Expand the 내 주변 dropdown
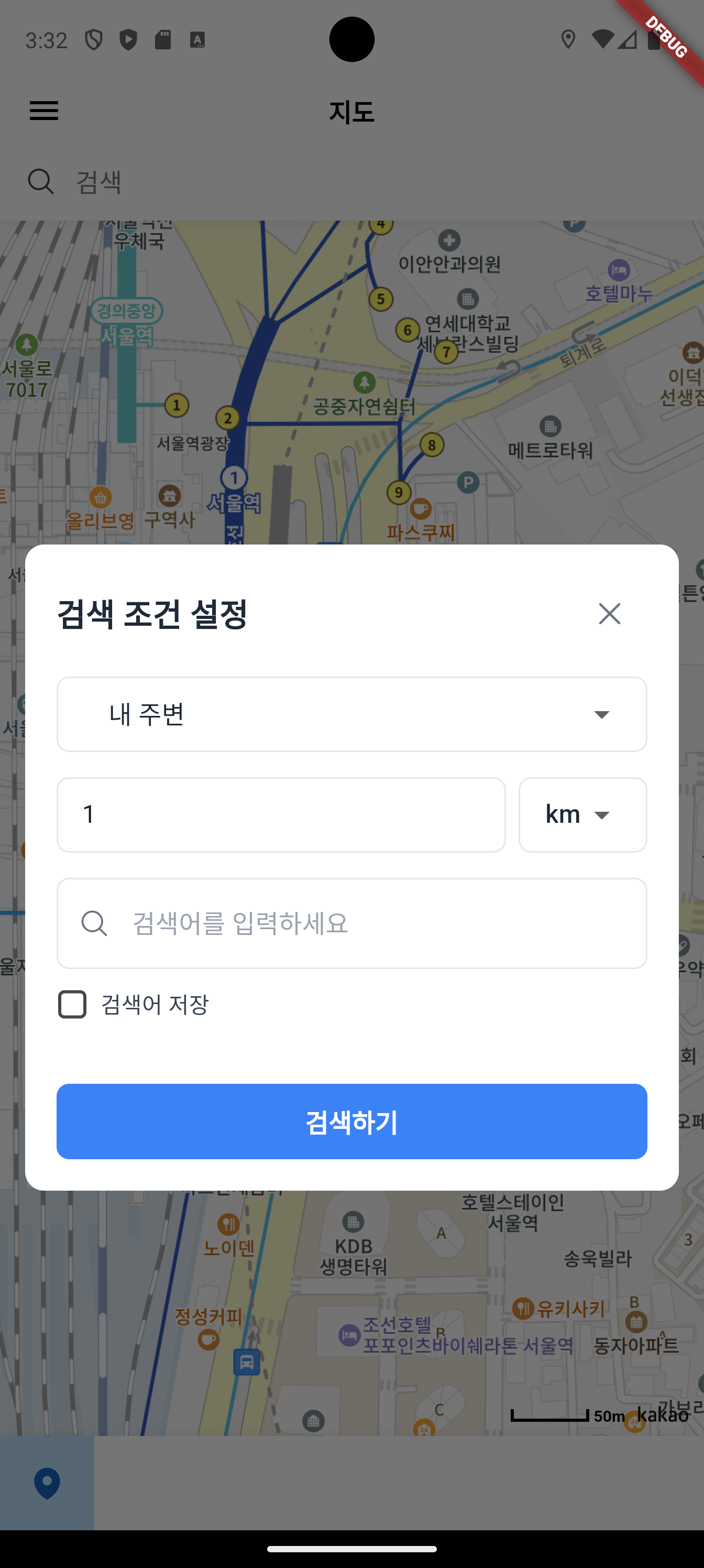The image size is (704, 1568). [351, 714]
